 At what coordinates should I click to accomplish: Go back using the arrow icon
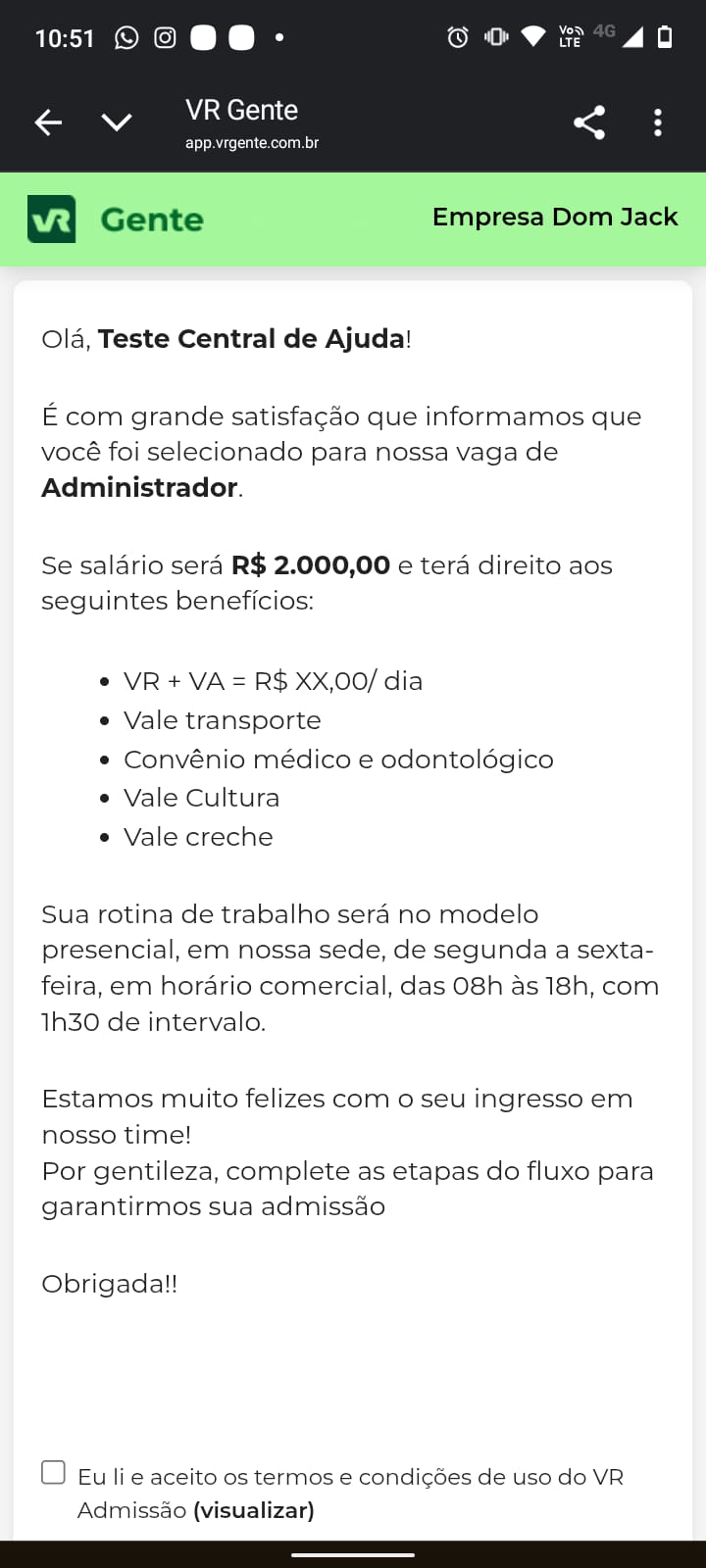click(48, 122)
